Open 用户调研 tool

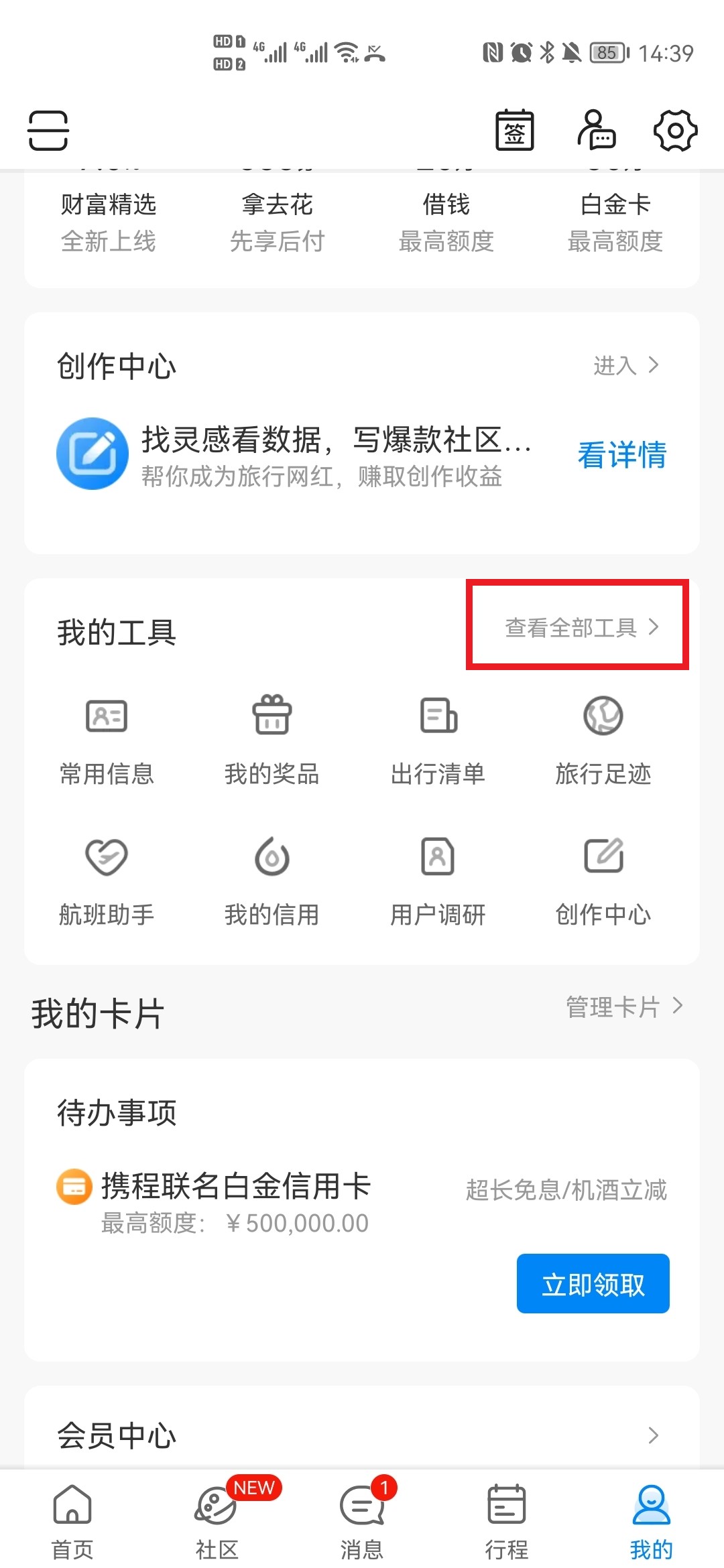pyautogui.click(x=438, y=881)
